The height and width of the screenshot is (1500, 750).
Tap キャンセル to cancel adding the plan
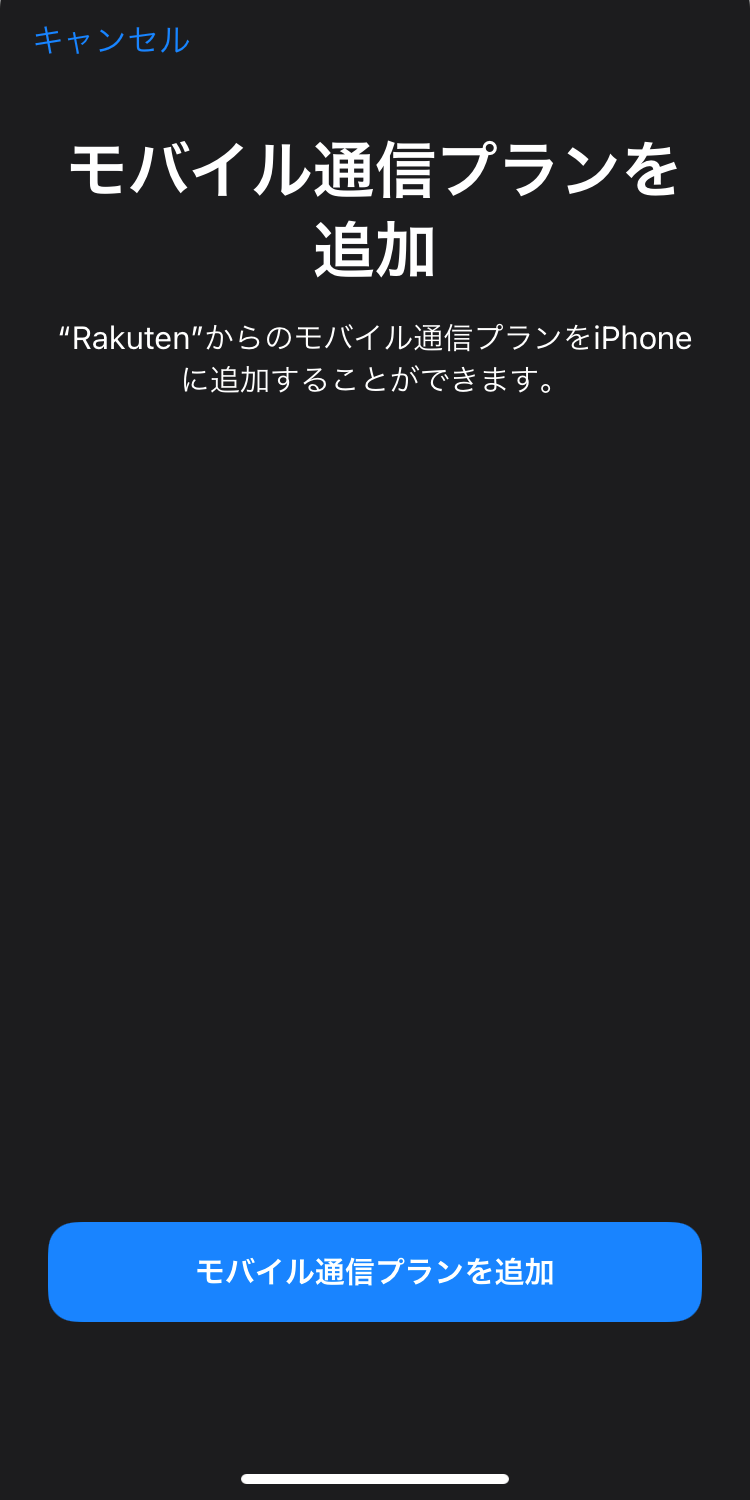[x=111, y=40]
